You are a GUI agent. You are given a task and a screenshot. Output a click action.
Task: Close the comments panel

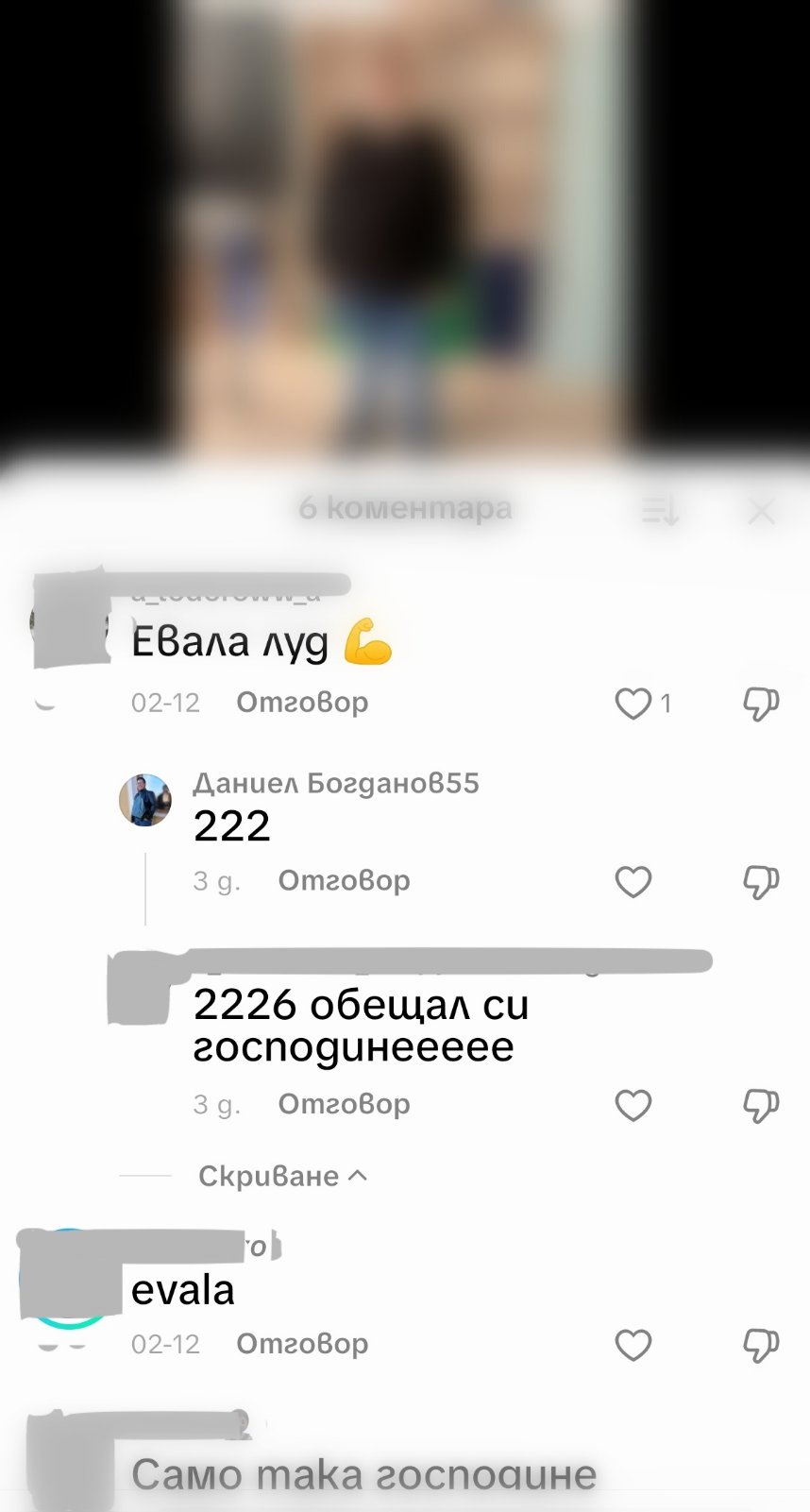tap(761, 512)
